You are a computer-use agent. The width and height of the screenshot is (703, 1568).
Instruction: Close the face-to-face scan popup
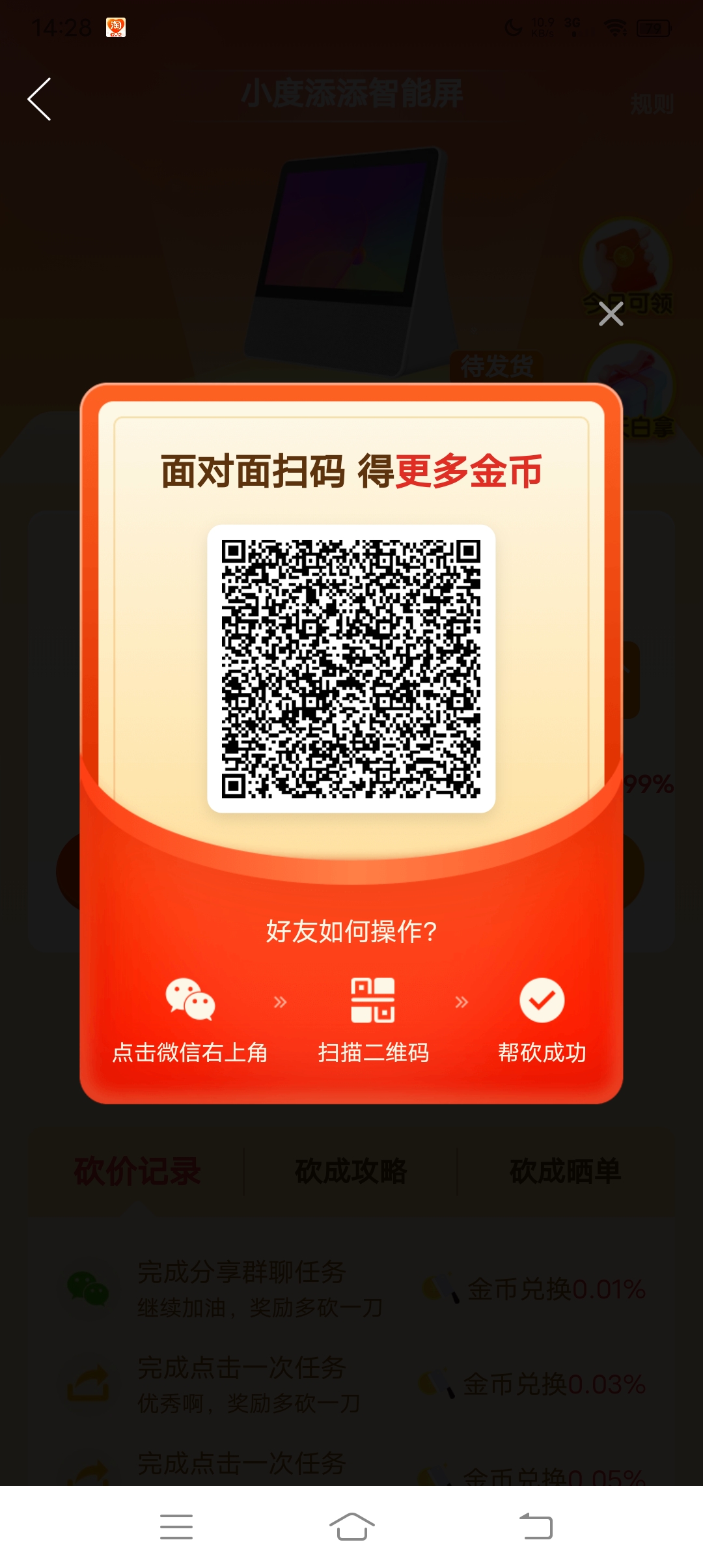click(611, 314)
